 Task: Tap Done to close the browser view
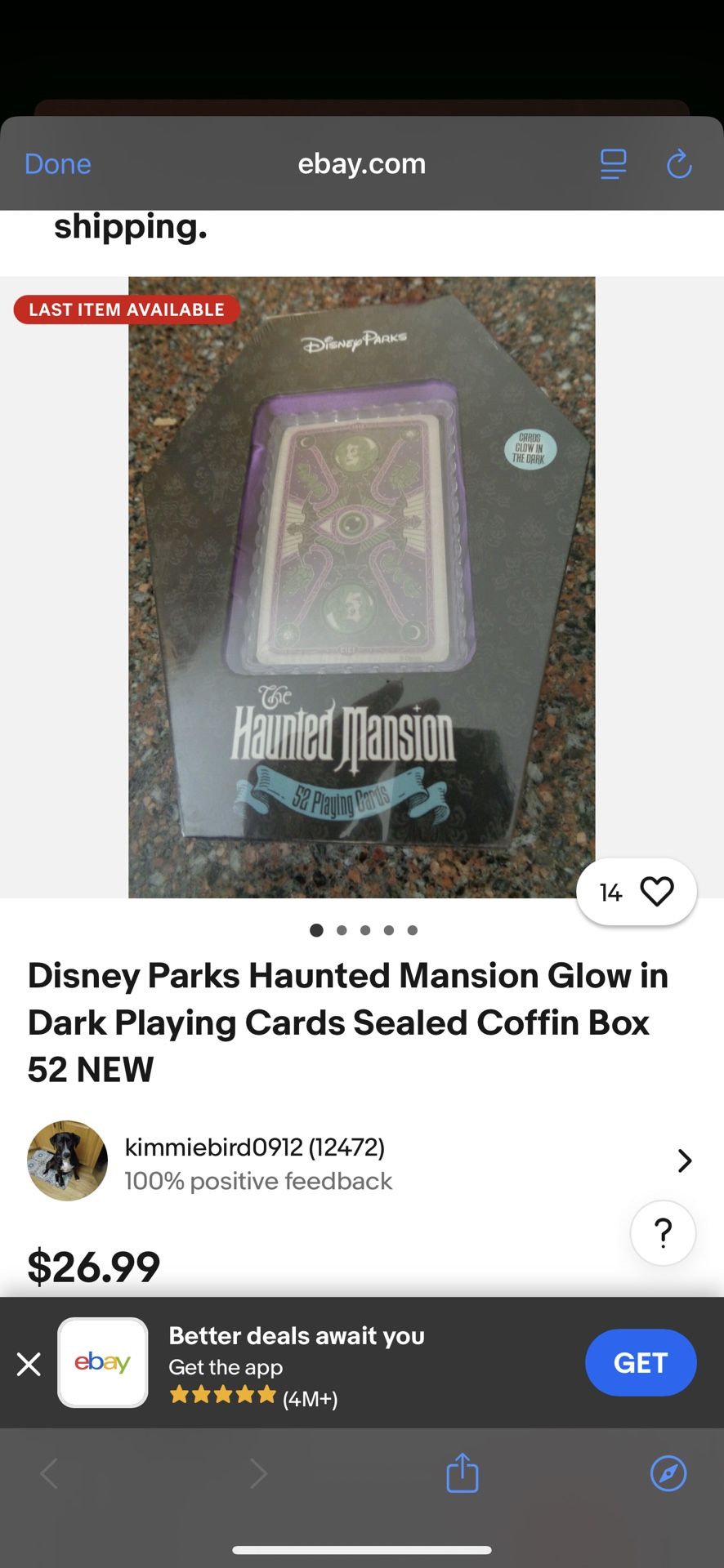pos(57,163)
